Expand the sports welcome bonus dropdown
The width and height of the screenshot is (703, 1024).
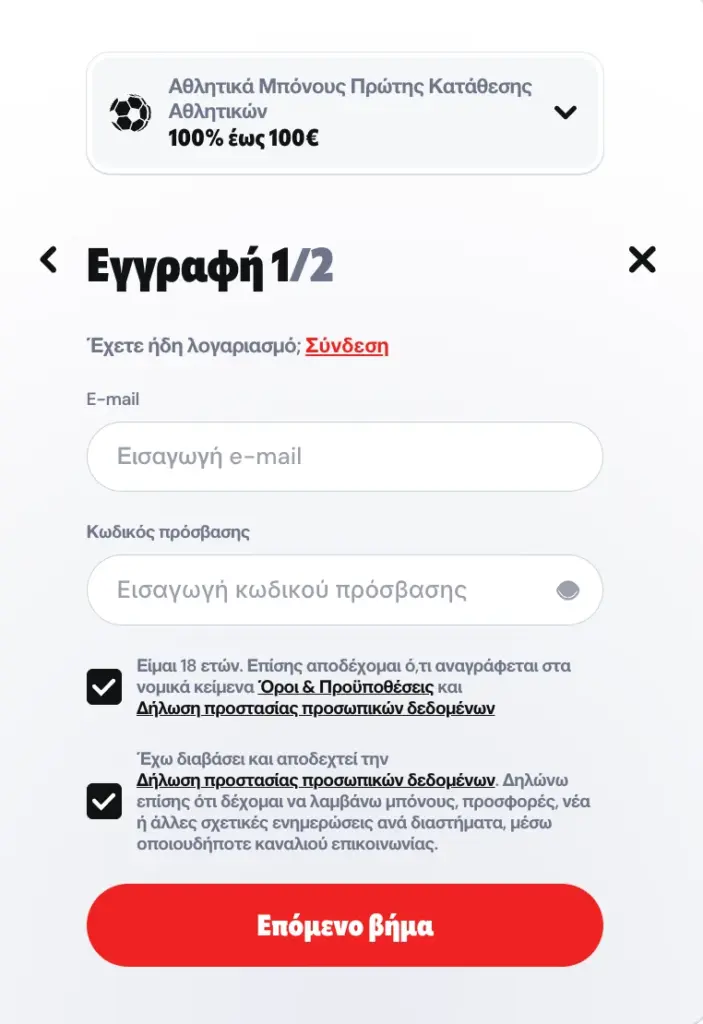pyautogui.click(x=565, y=113)
